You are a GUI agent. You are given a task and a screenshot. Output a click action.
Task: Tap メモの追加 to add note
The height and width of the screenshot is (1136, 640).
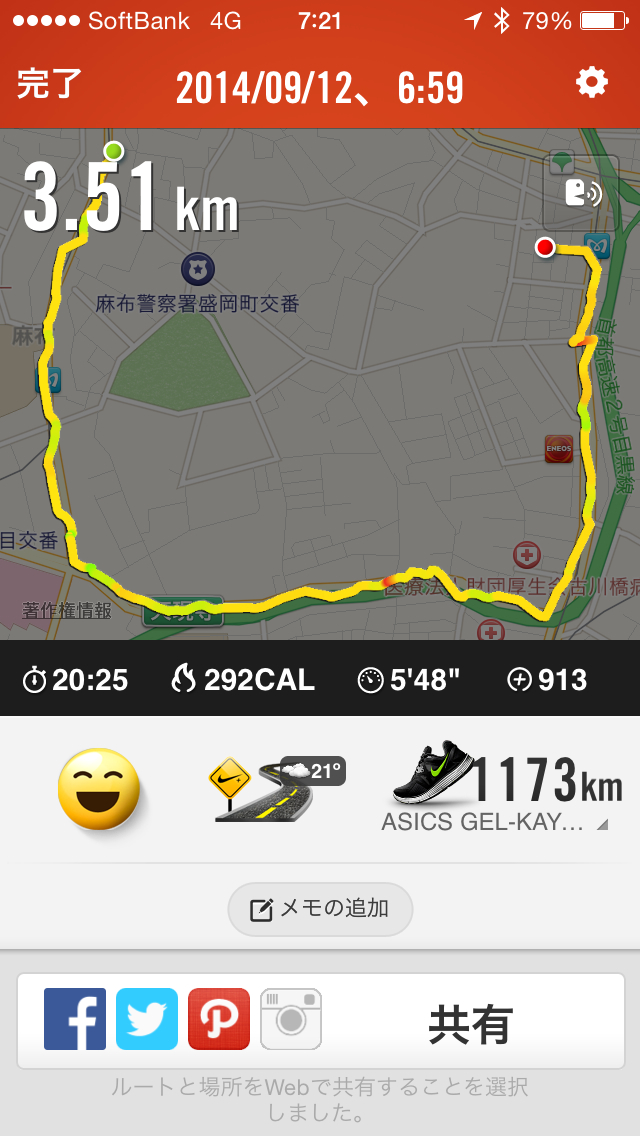point(320,909)
